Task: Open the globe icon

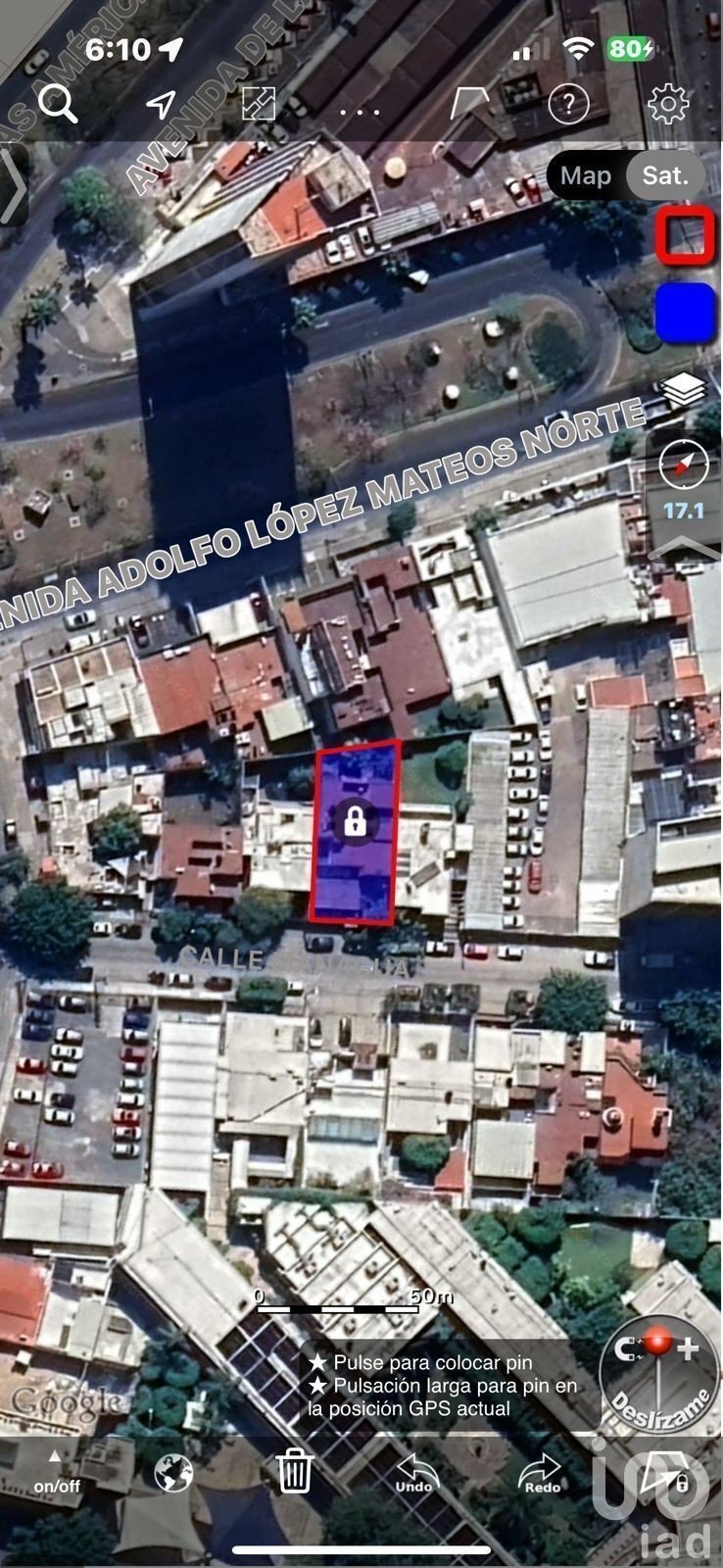Action: (174, 1472)
